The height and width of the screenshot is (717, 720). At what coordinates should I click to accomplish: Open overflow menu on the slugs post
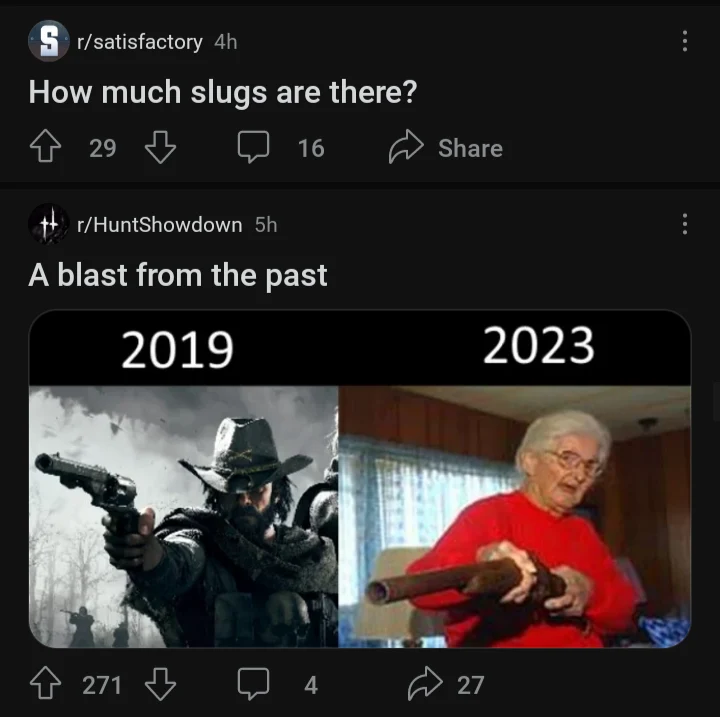(684, 41)
